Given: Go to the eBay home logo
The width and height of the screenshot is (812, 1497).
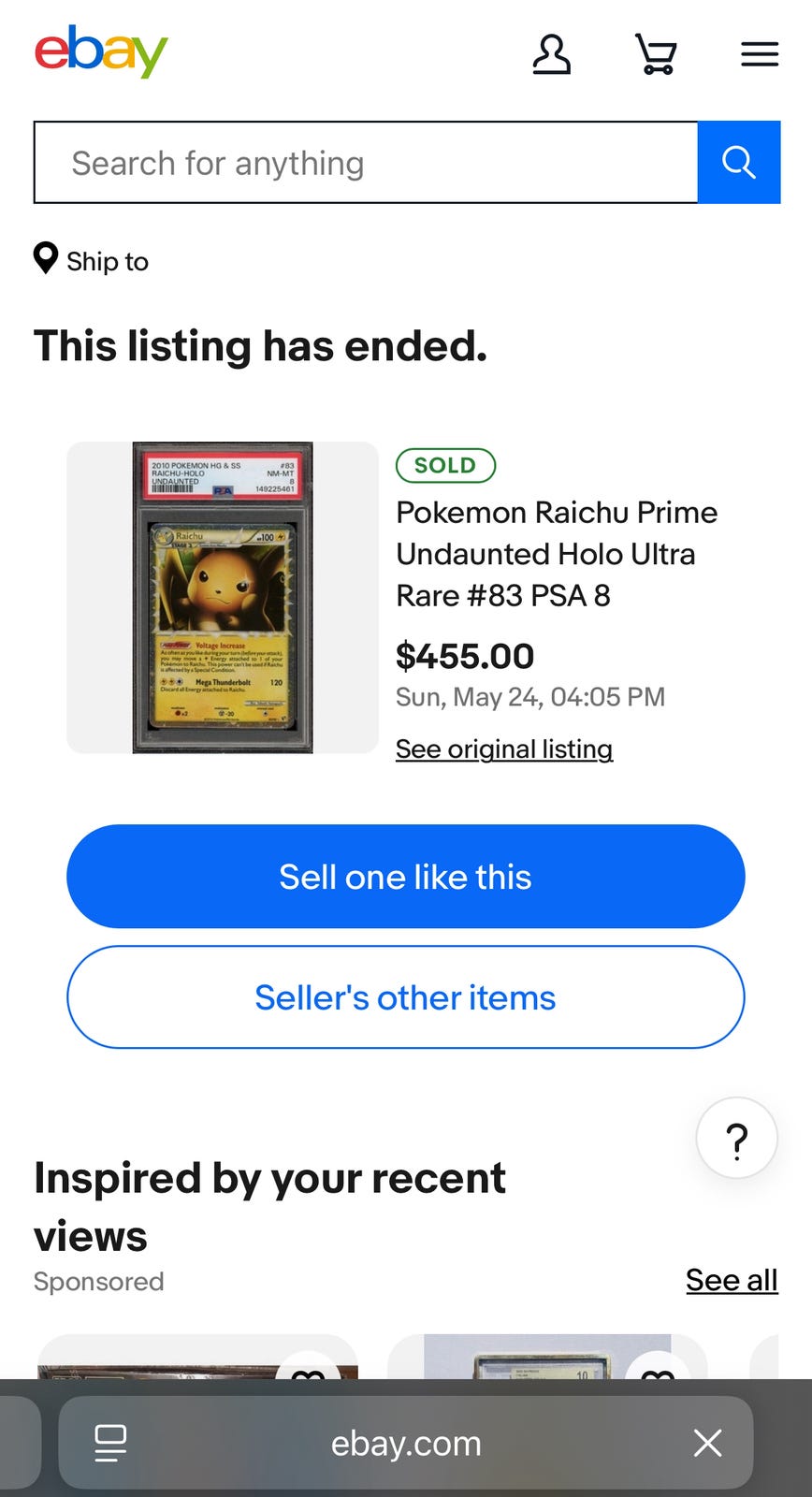Looking at the screenshot, I should (101, 52).
